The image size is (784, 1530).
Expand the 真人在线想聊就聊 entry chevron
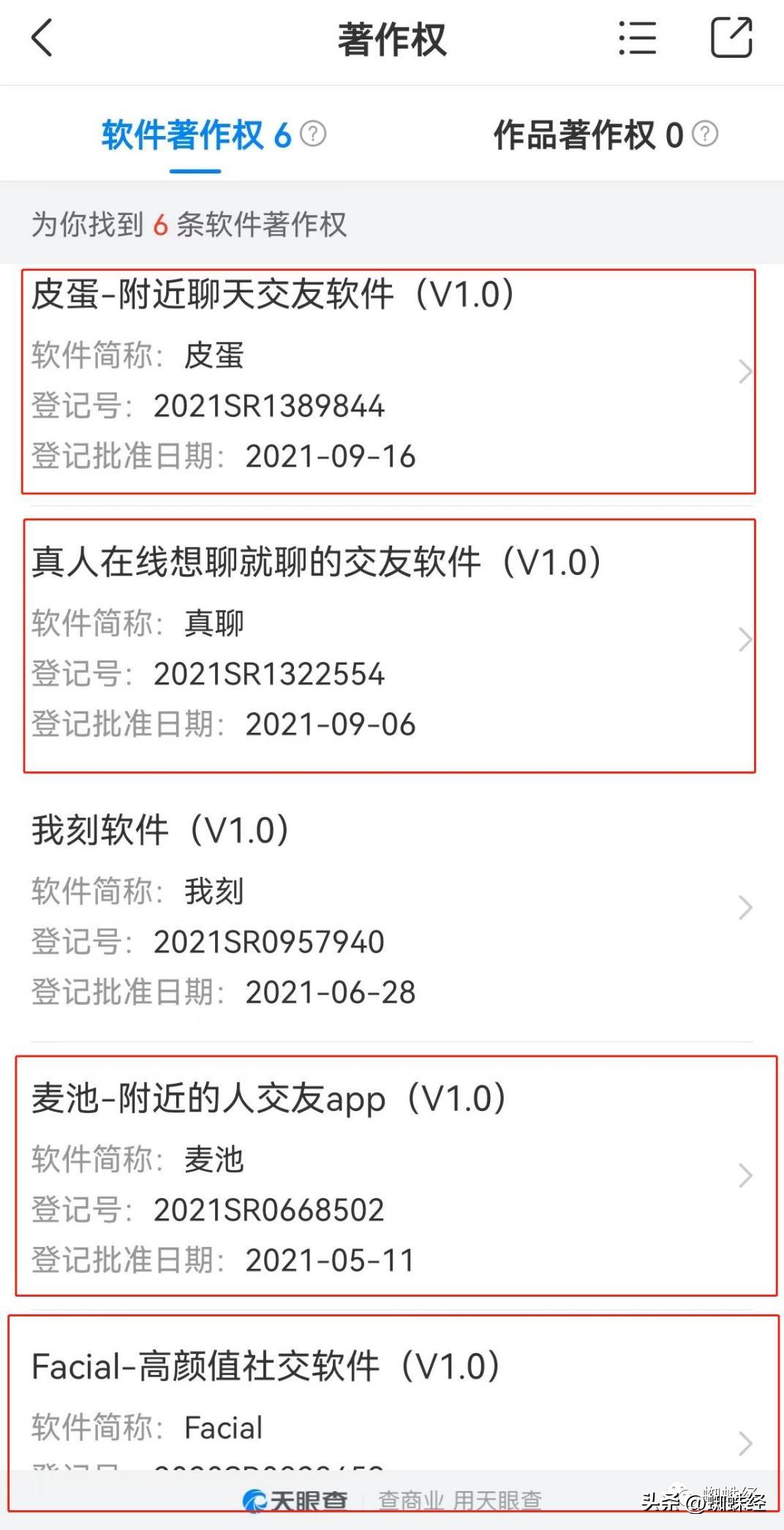click(x=744, y=639)
